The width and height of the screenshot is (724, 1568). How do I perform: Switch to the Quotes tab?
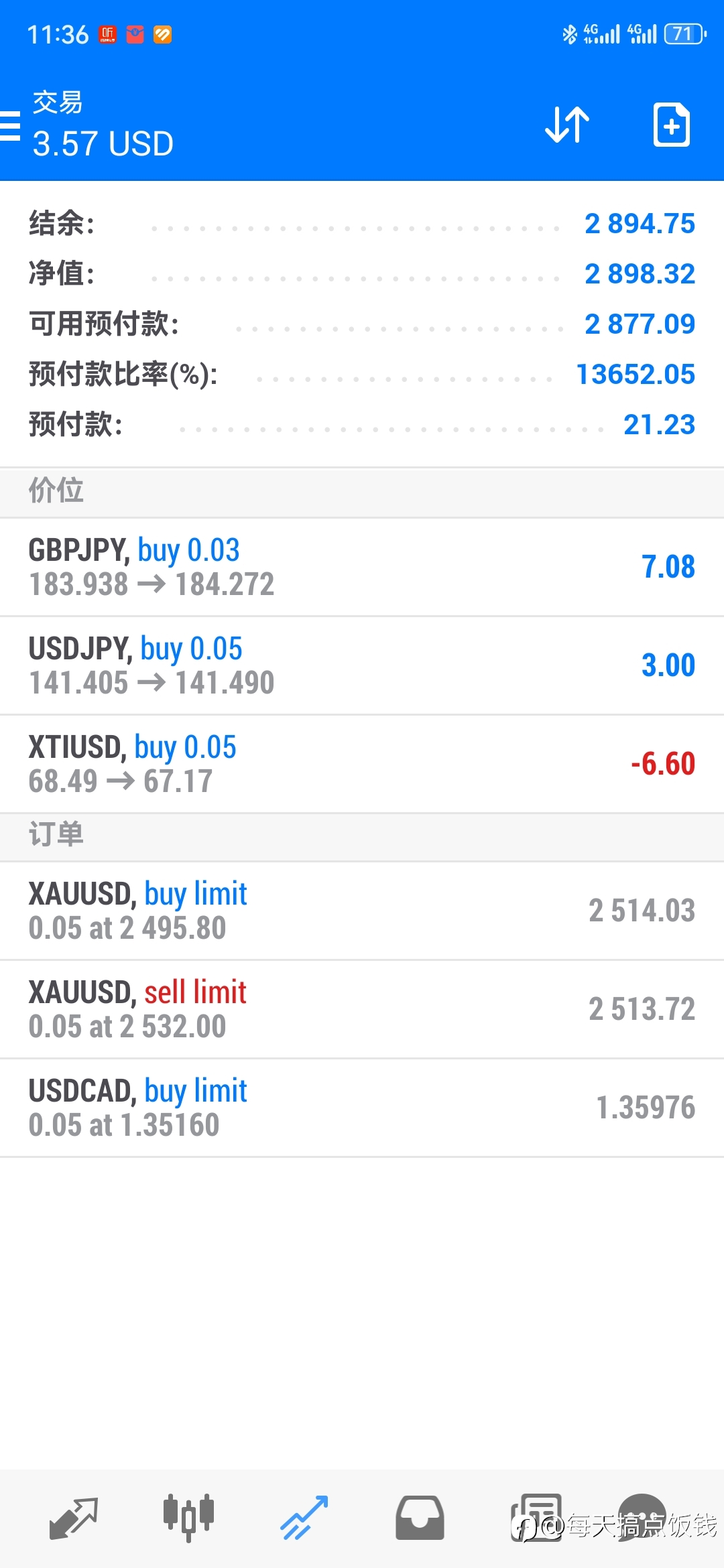pyautogui.click(x=74, y=1518)
